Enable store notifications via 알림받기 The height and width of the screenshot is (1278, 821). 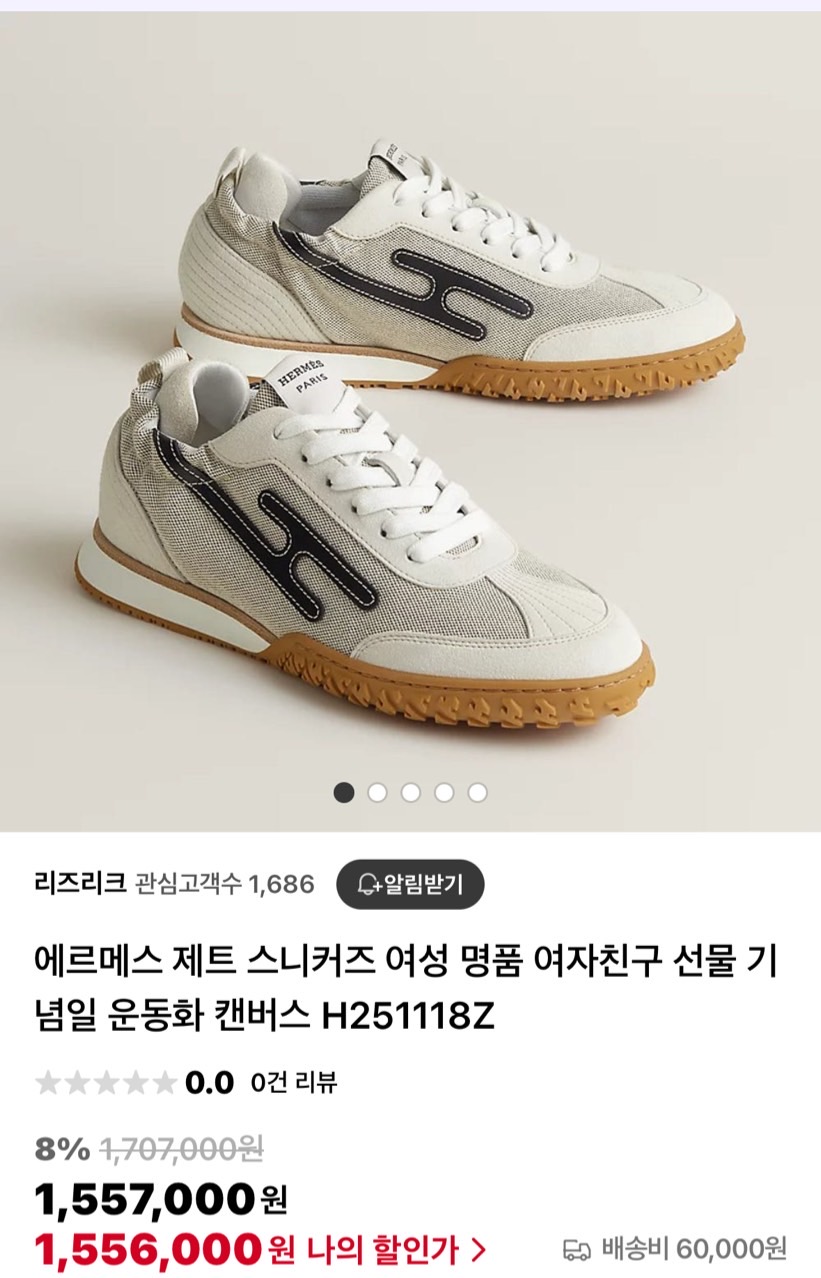click(410, 882)
